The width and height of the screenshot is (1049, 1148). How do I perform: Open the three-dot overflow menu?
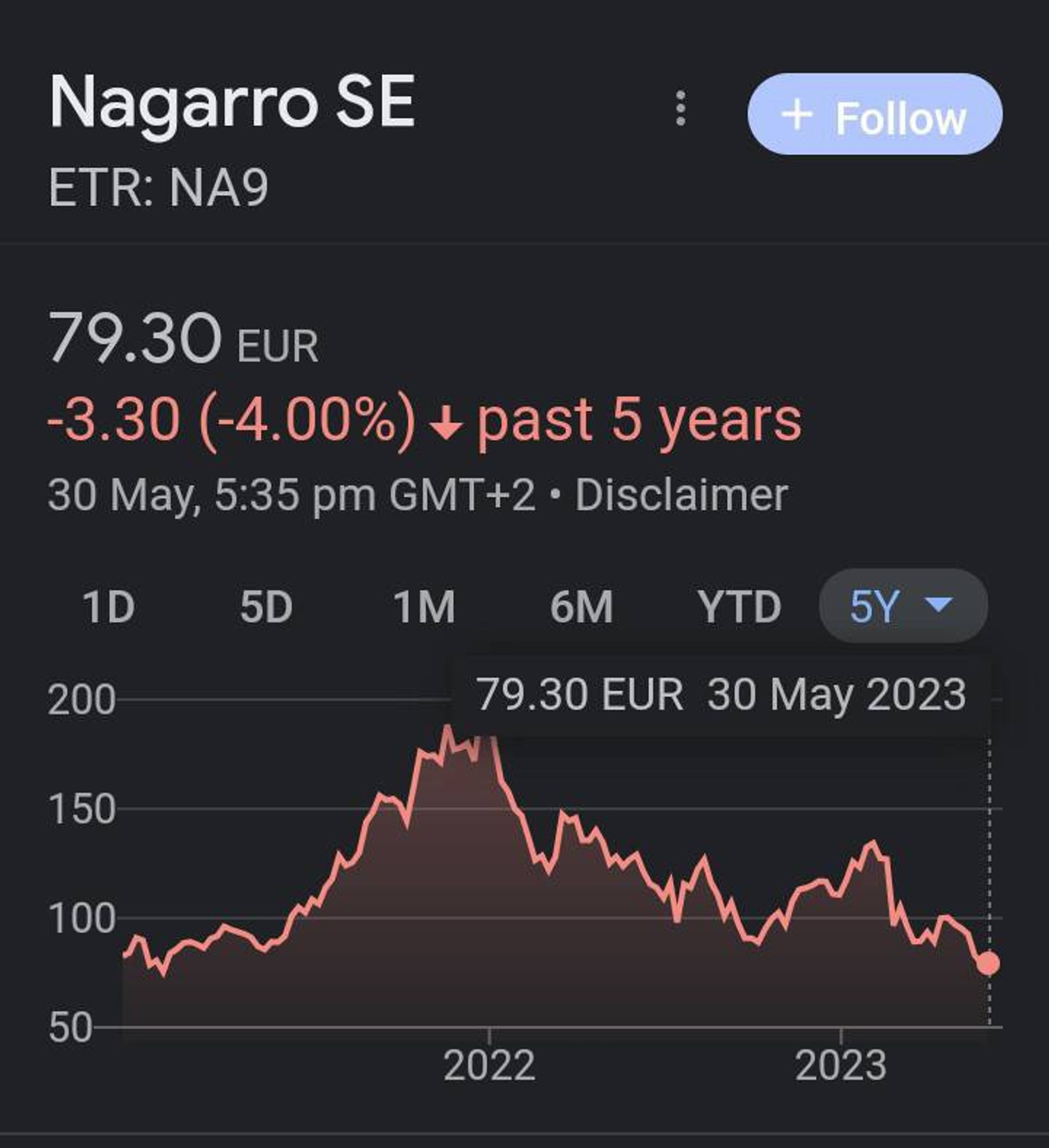(681, 108)
